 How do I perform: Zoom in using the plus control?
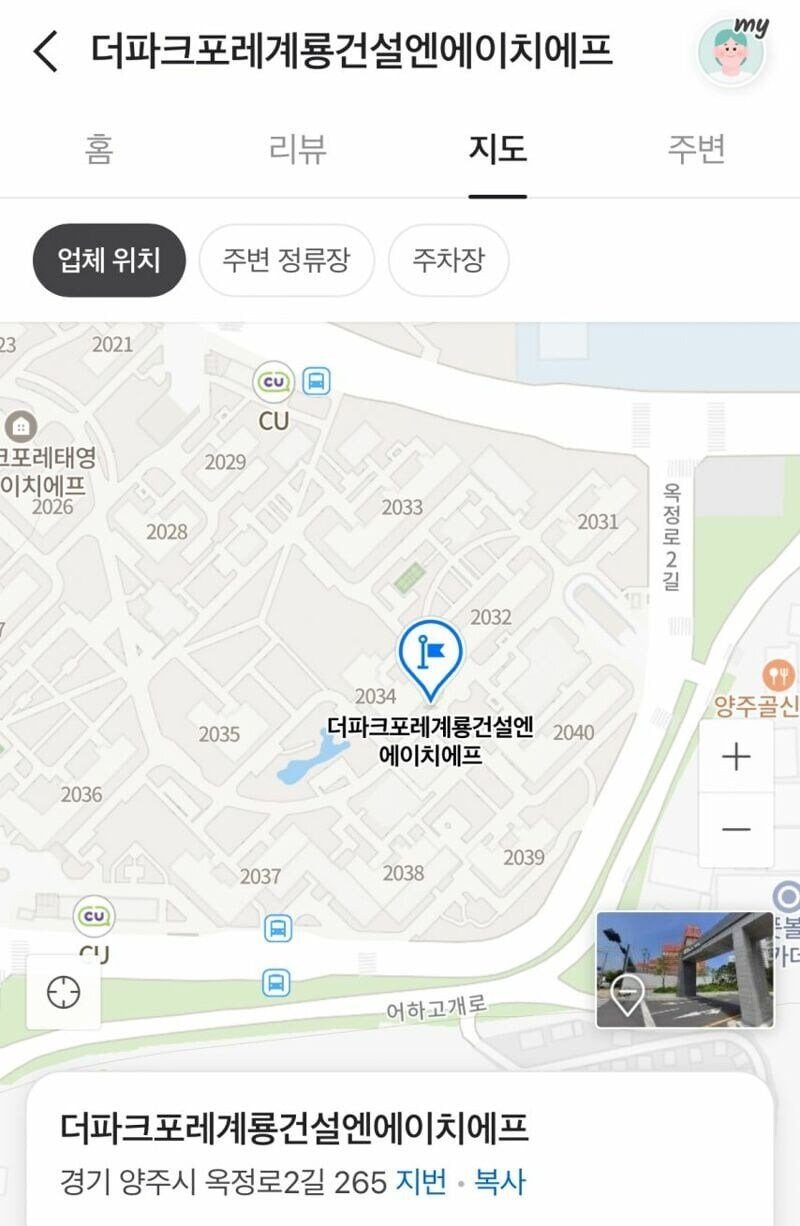[737, 756]
